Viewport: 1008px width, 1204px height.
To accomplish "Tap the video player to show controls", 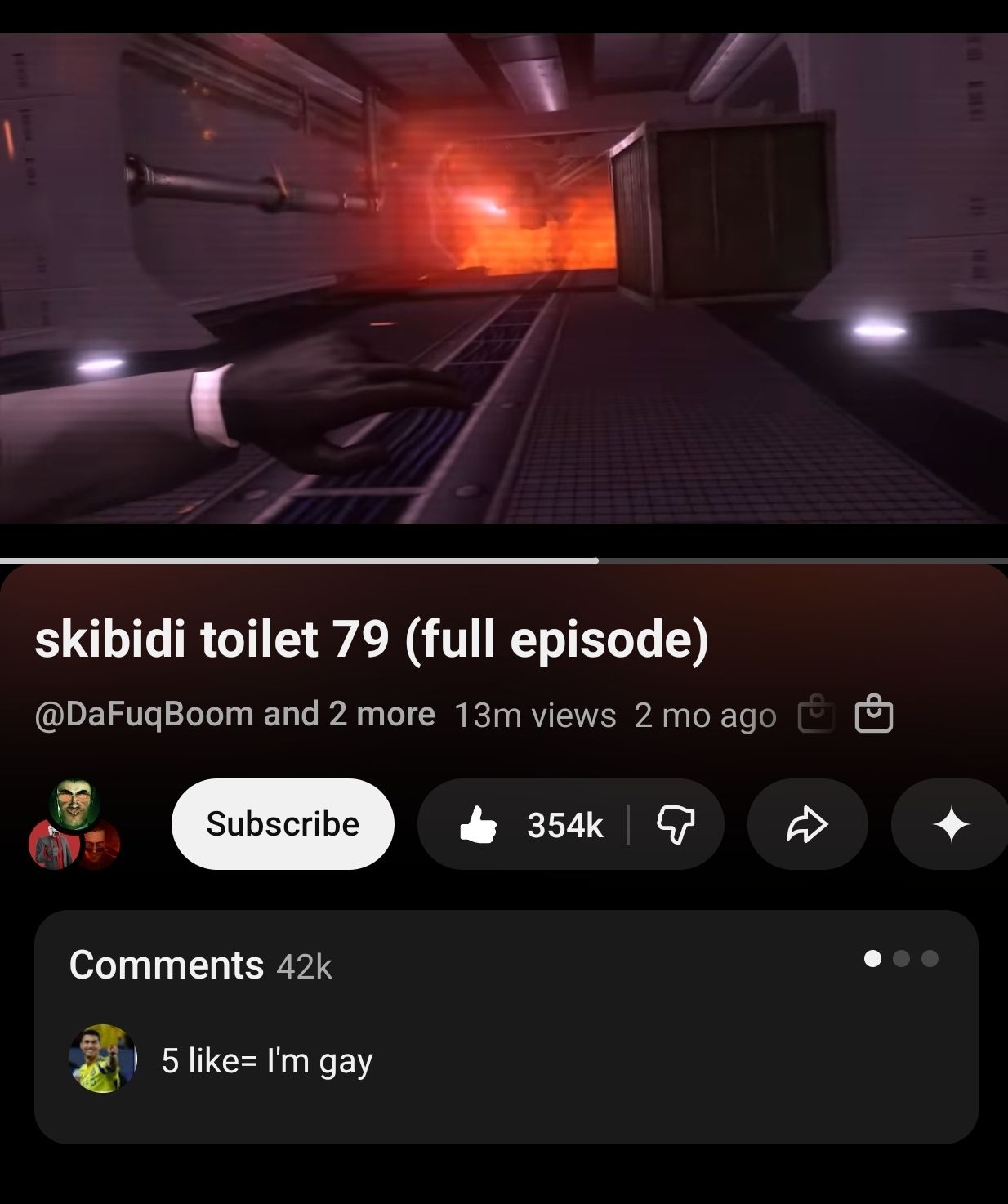I will 504,278.
